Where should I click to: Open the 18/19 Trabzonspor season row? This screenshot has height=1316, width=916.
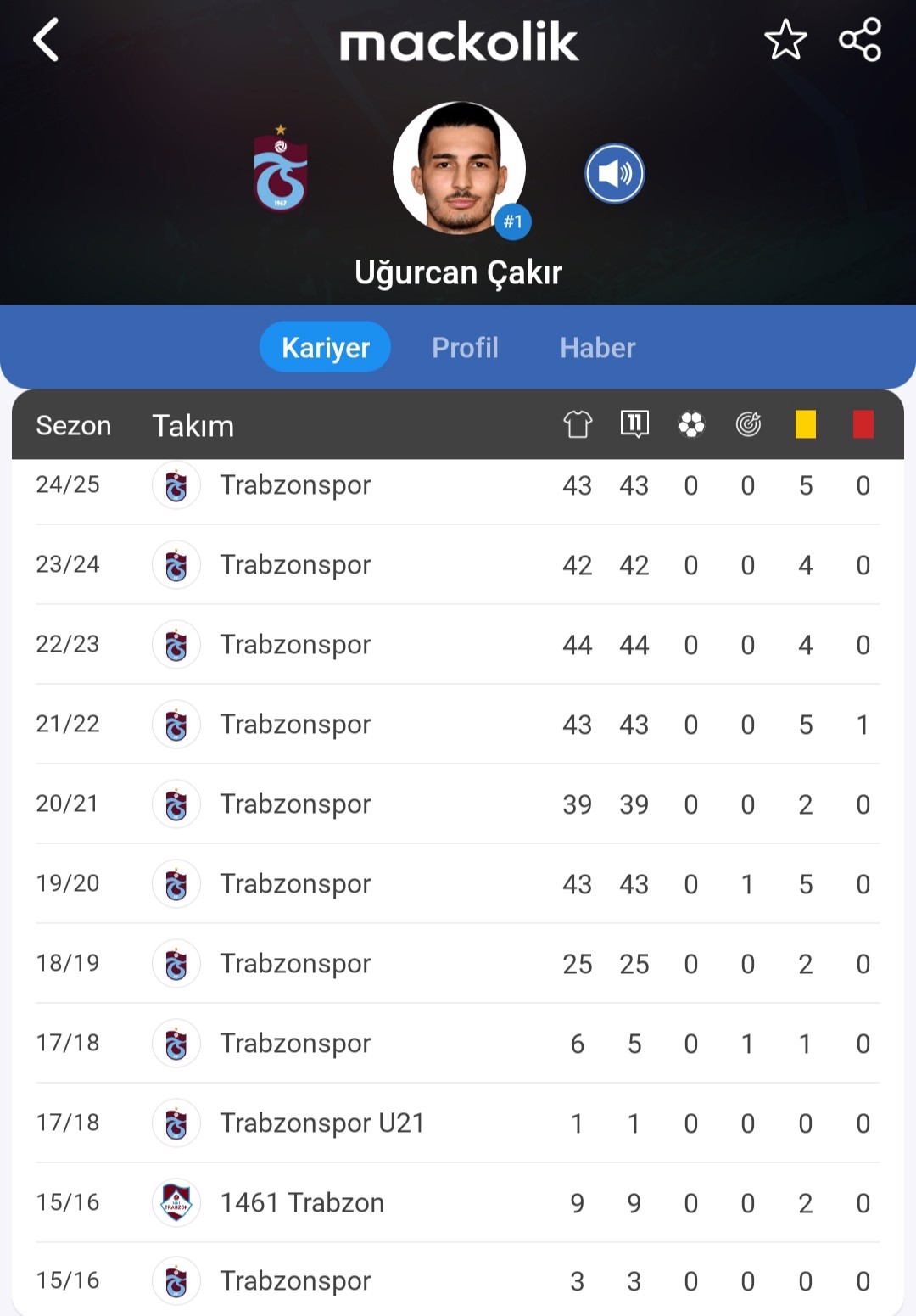coord(295,964)
